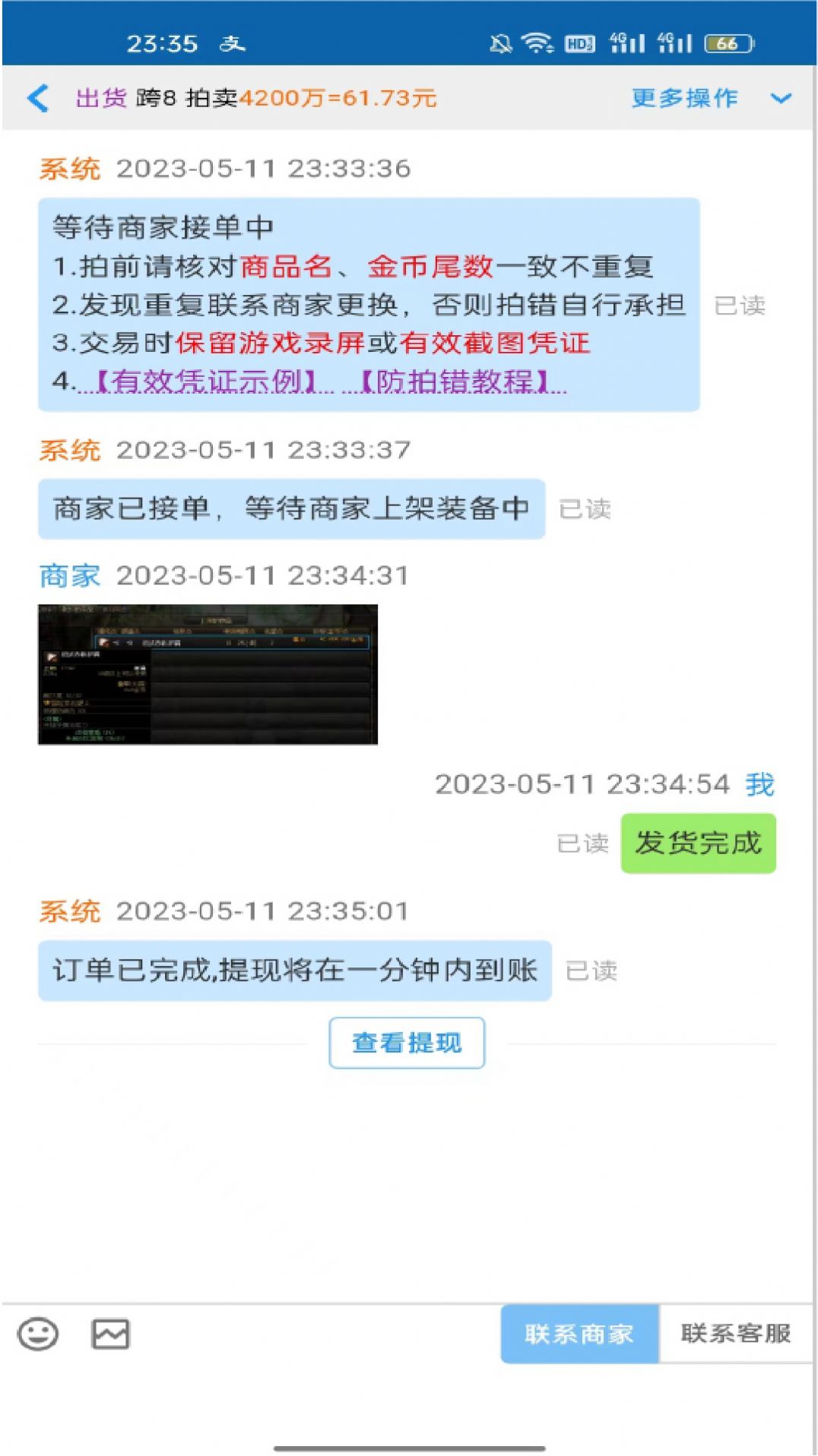The width and height of the screenshot is (818, 1456).
Task: Open the 防拍错教程 link
Action: coord(455,381)
